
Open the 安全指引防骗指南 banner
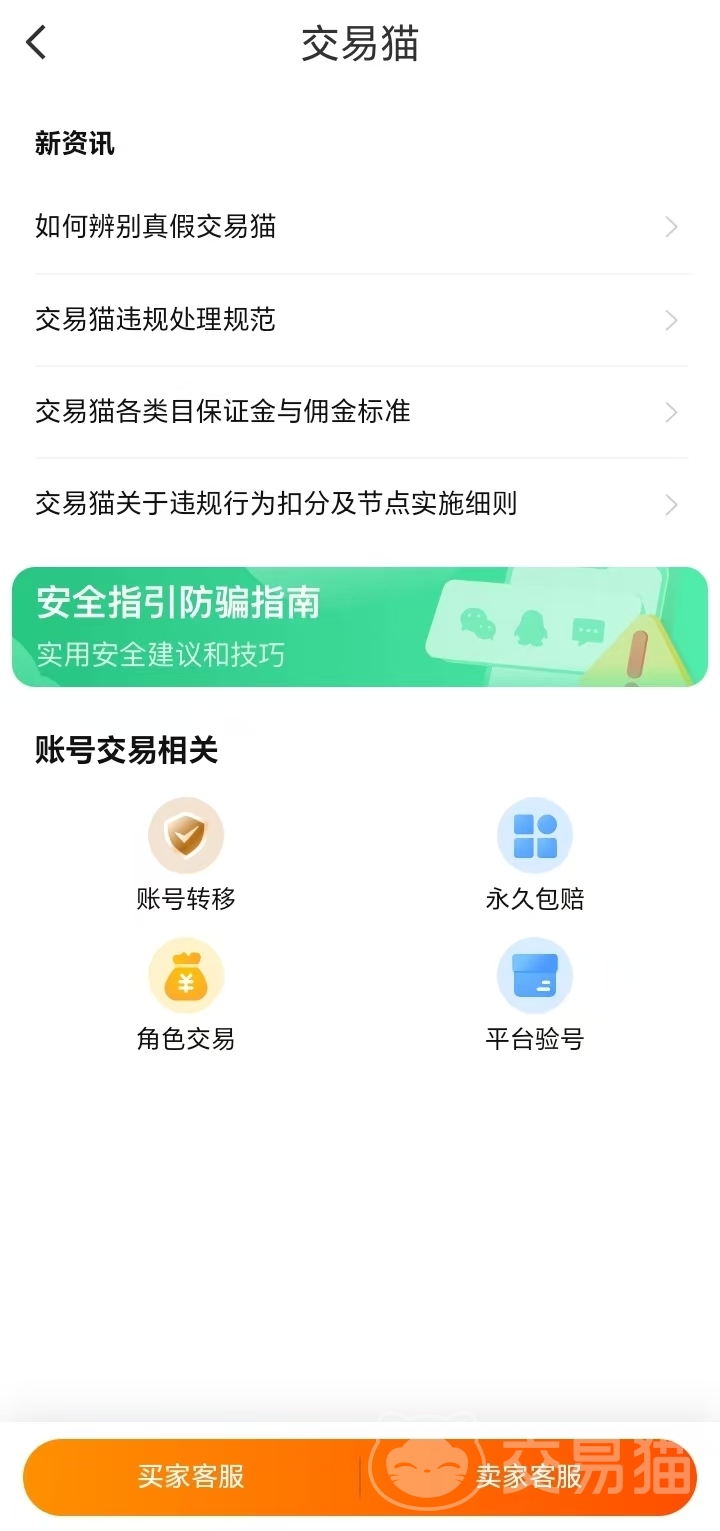coord(359,627)
